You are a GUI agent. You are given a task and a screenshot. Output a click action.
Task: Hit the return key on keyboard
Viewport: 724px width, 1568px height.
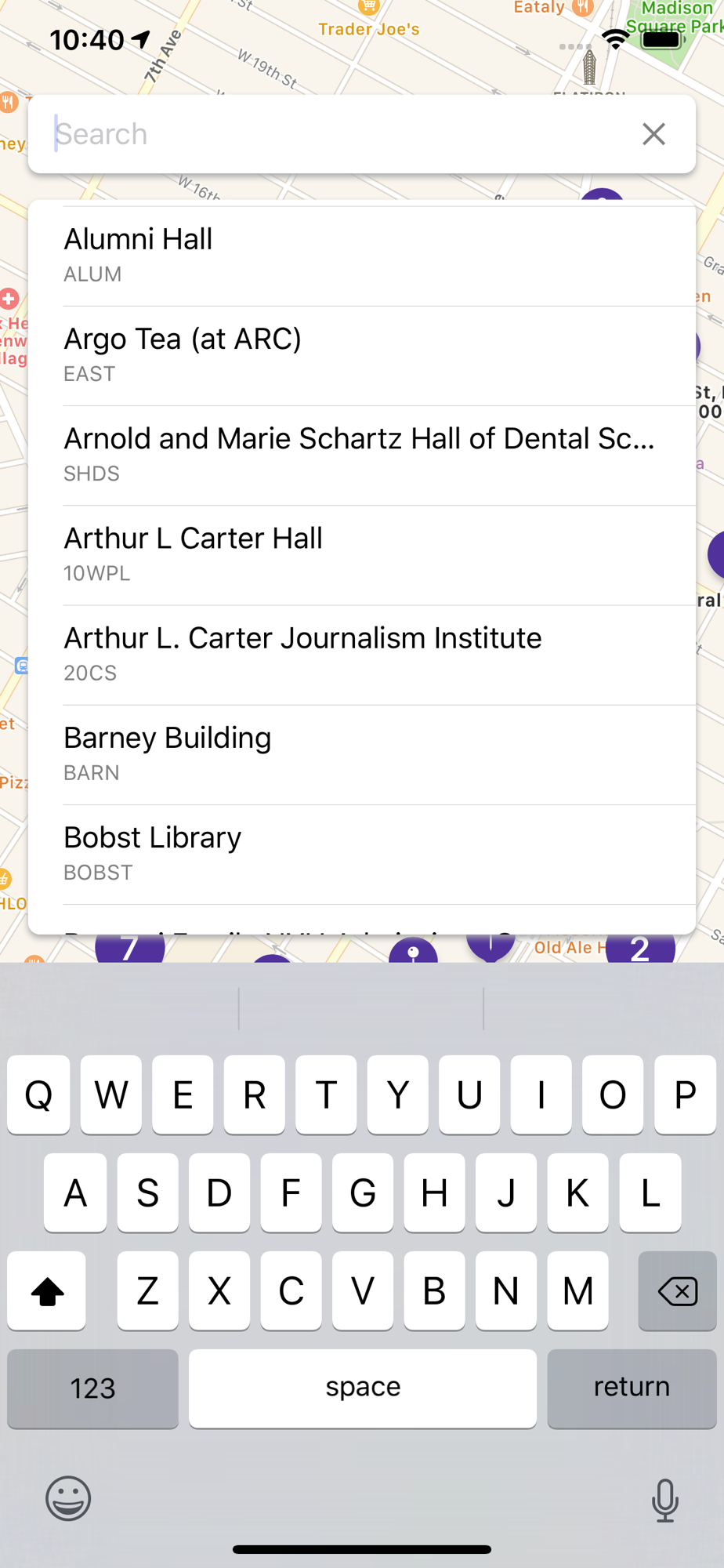pos(632,1388)
